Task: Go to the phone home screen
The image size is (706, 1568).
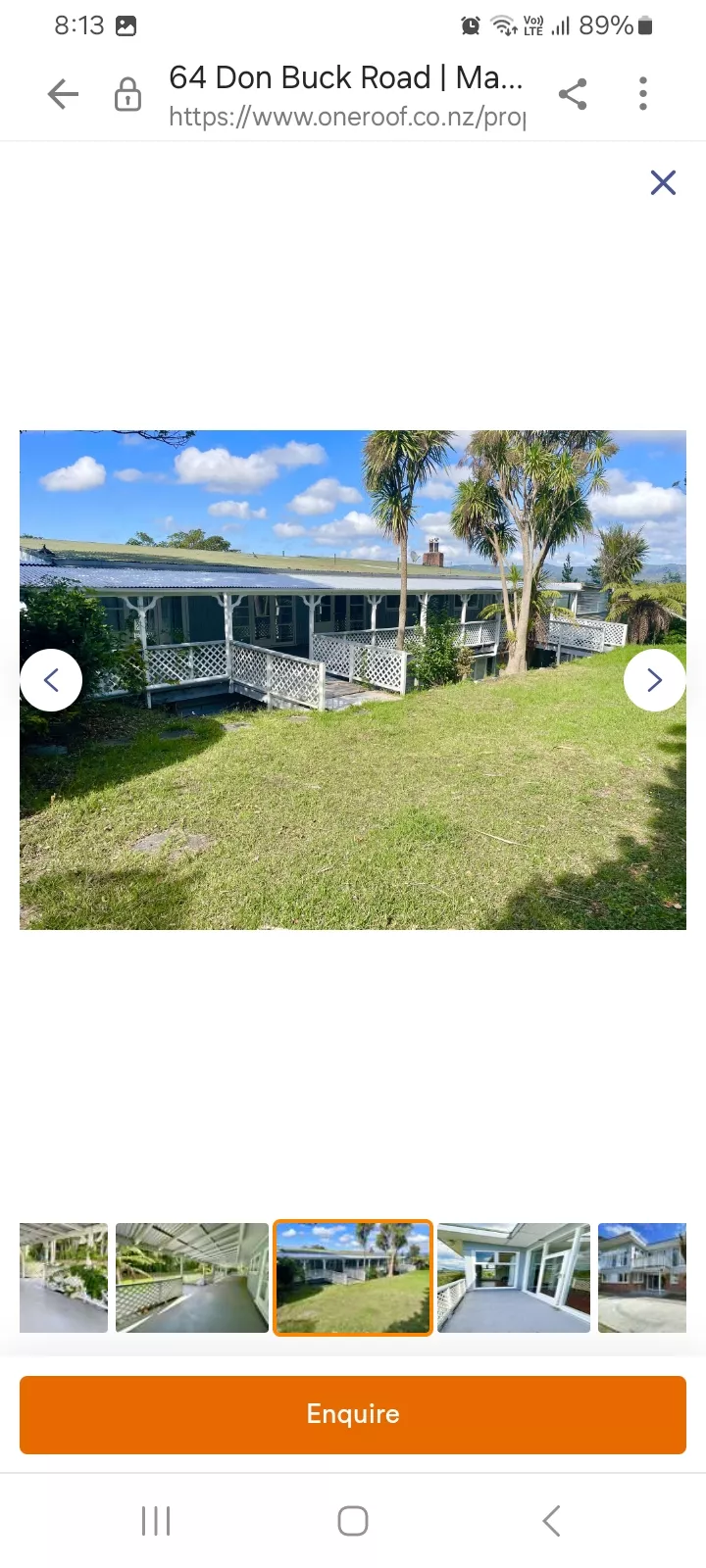Action: pyautogui.click(x=353, y=1521)
